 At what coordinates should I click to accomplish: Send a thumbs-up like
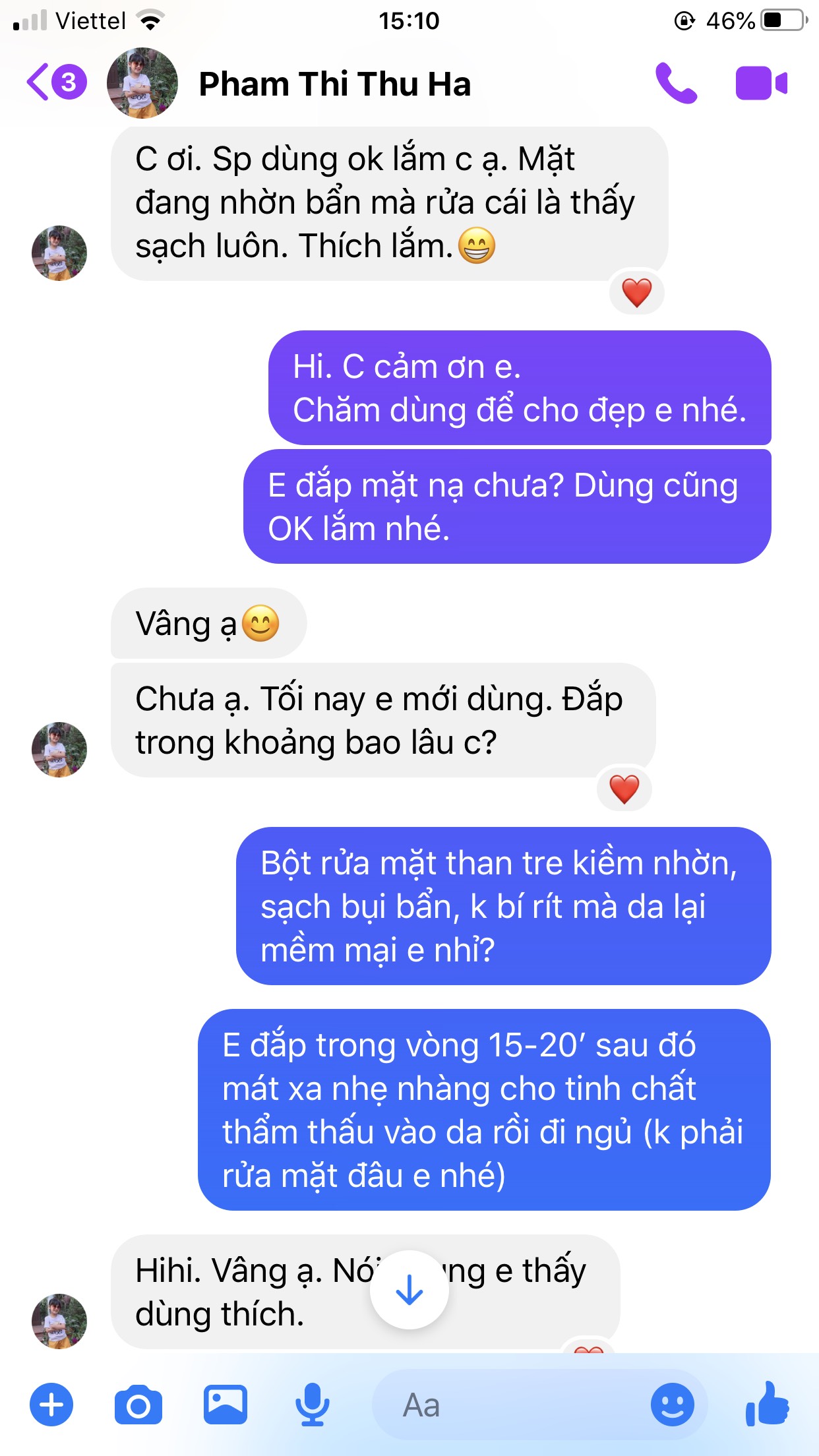coord(768,1403)
